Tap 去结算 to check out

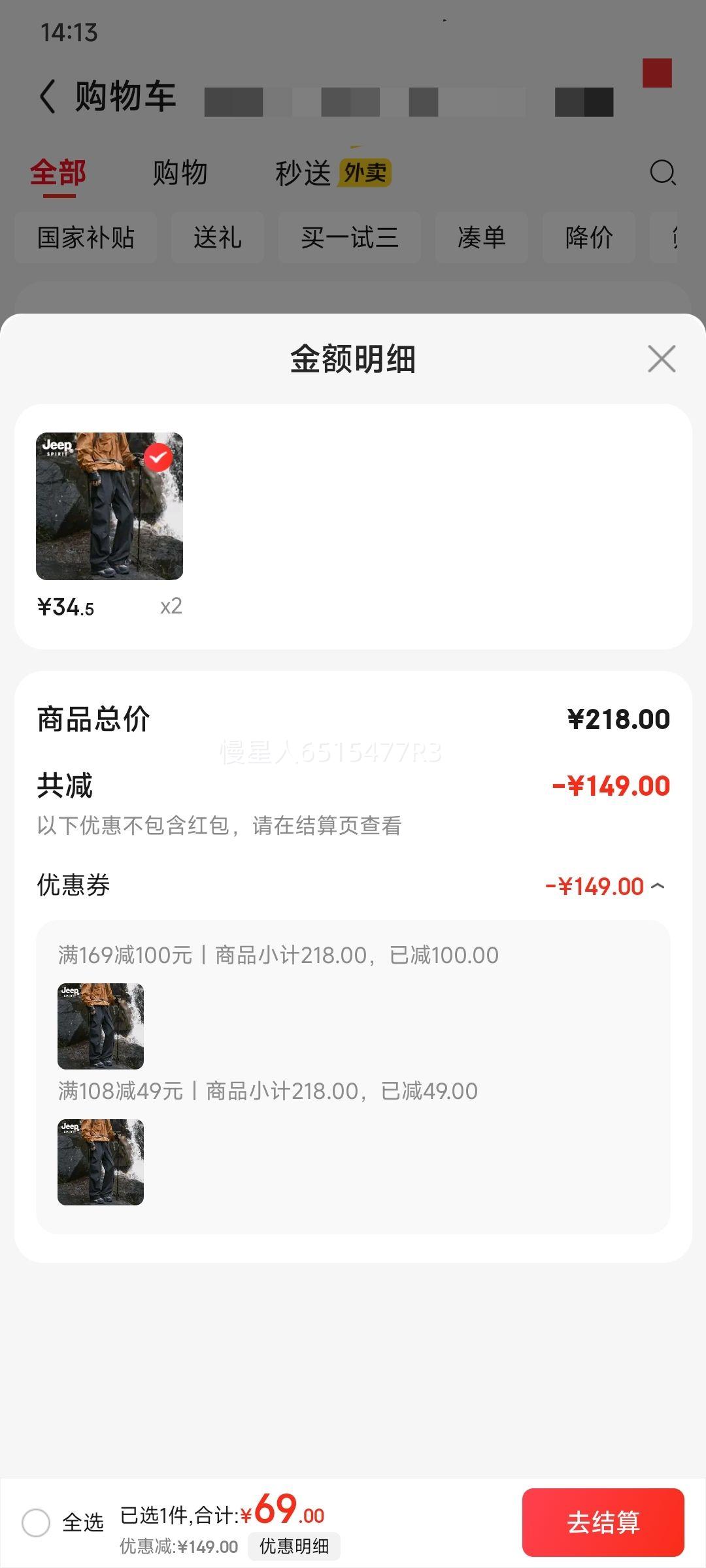pyautogui.click(x=603, y=1522)
